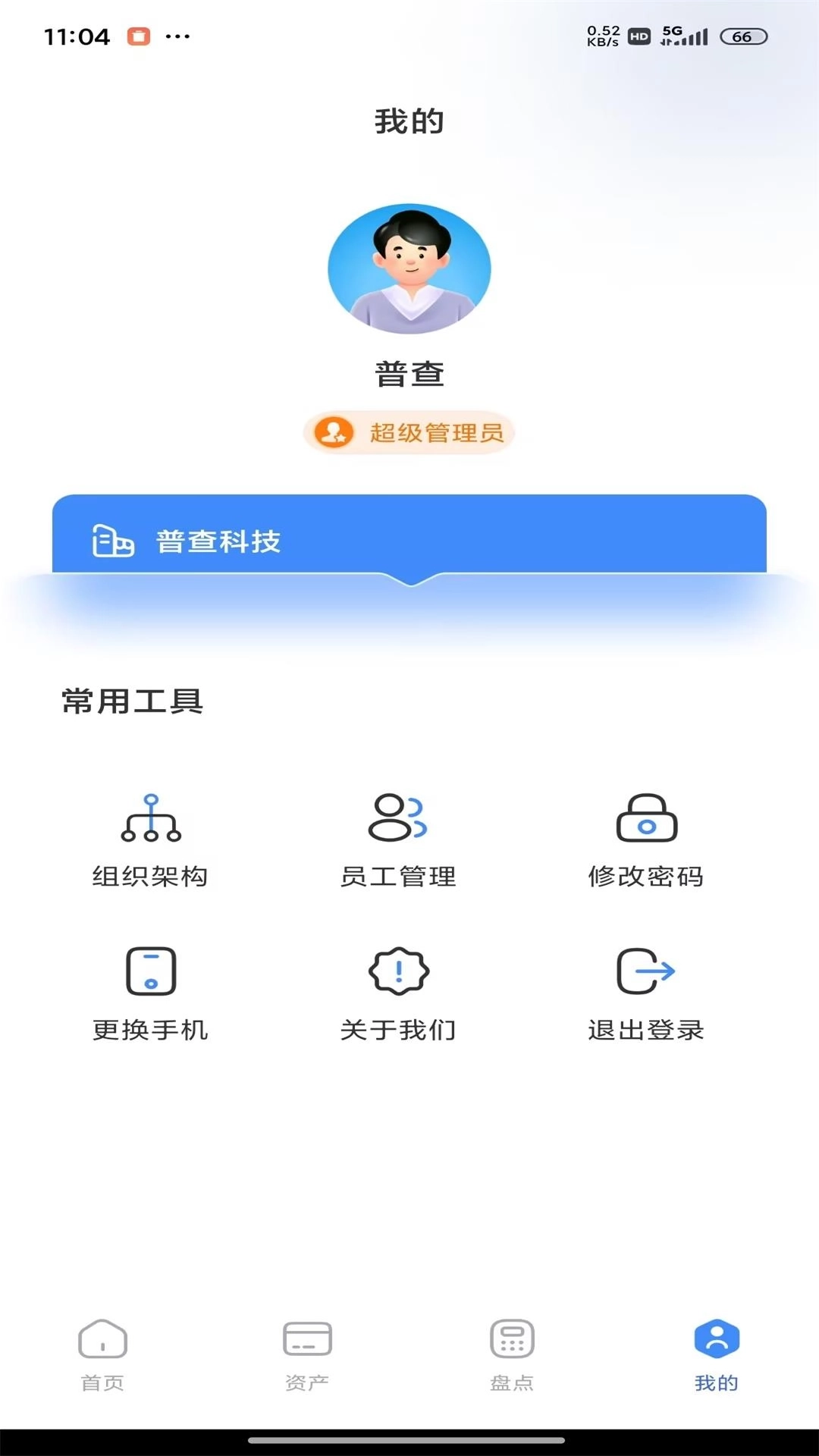
Task: Tap the 超级管理员 role badge
Action: (409, 432)
